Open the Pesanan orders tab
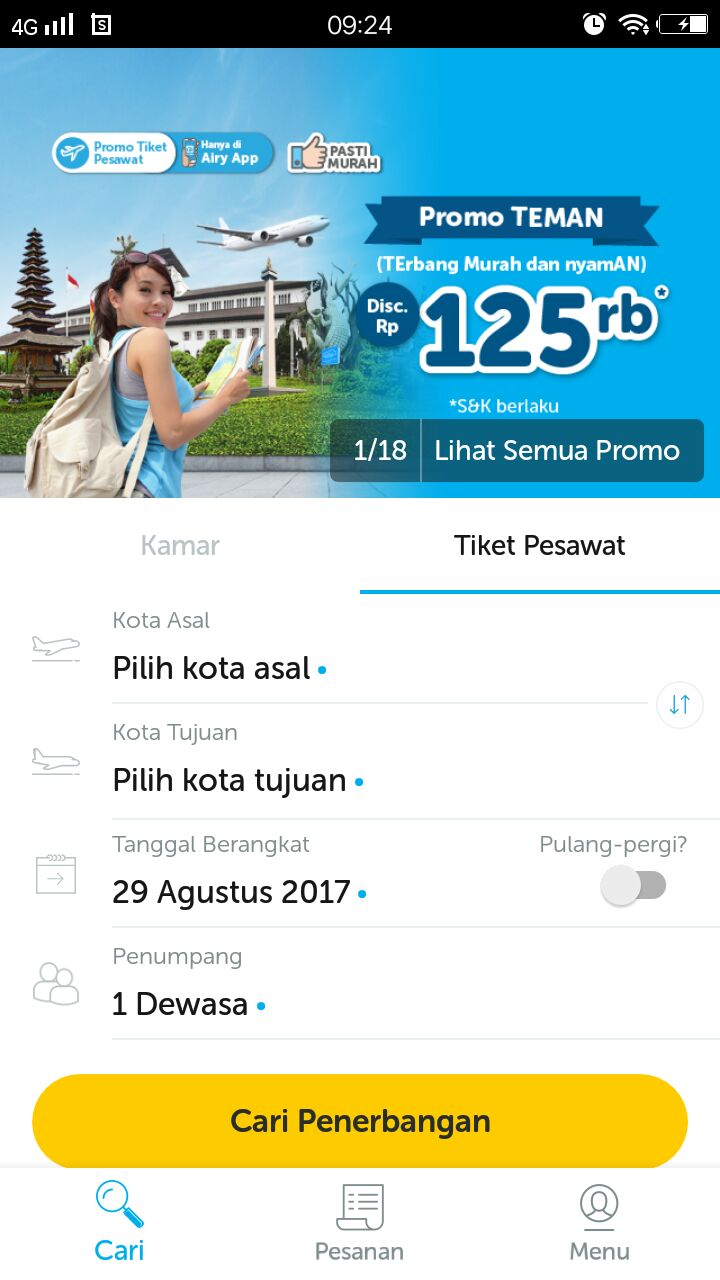The width and height of the screenshot is (720, 1280). [359, 1222]
